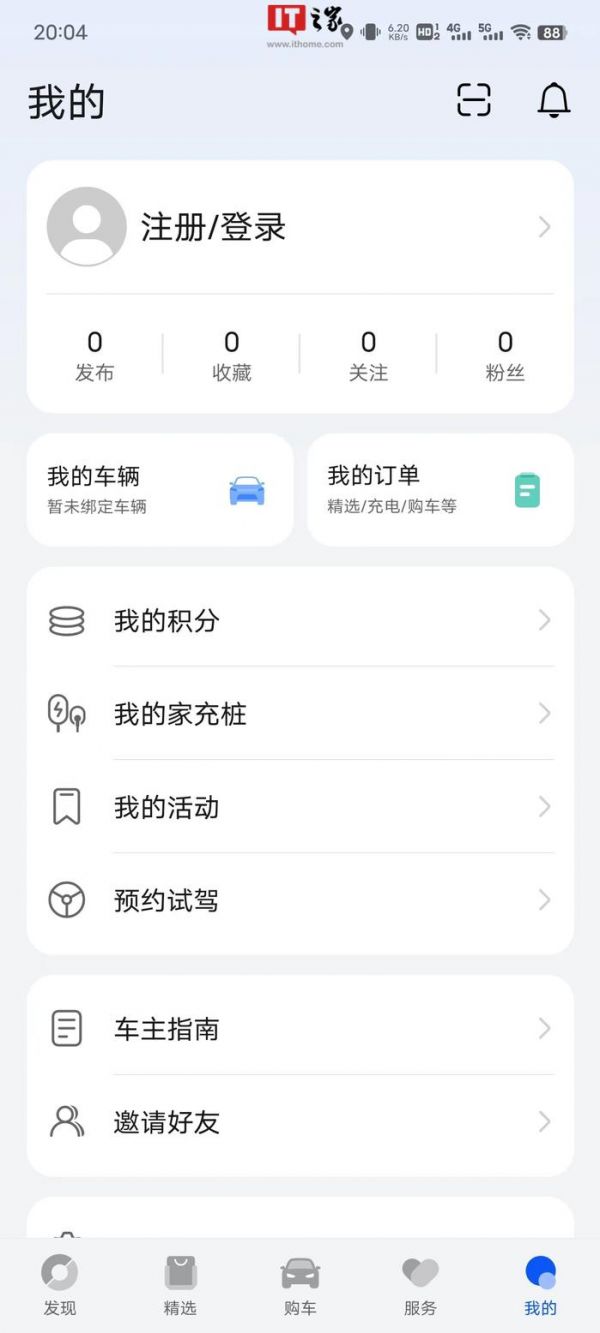Switch to the 购车 tab
This screenshot has width=600, height=1333.
[300, 1286]
